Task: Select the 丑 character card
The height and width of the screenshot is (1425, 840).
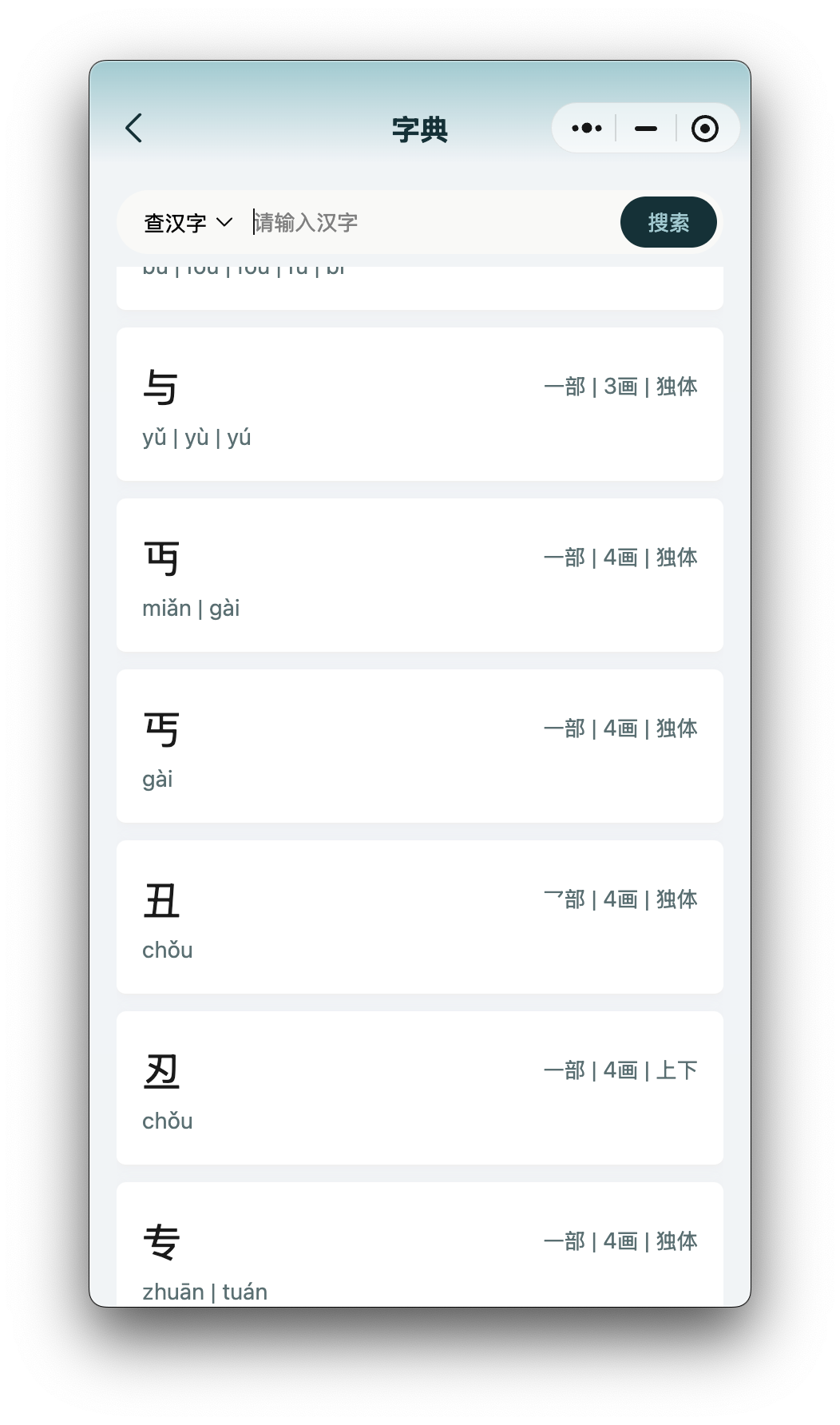Action: 419,915
